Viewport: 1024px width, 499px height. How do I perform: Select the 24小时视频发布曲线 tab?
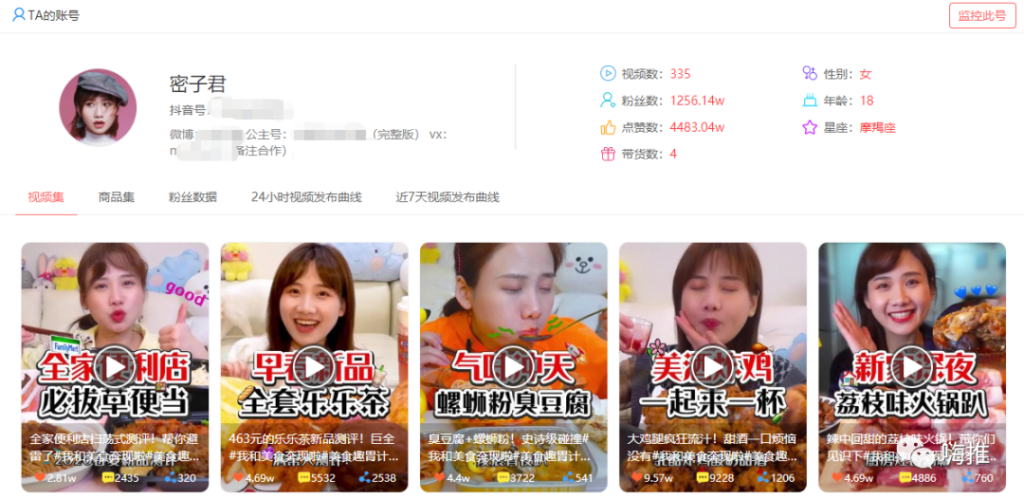(x=306, y=197)
